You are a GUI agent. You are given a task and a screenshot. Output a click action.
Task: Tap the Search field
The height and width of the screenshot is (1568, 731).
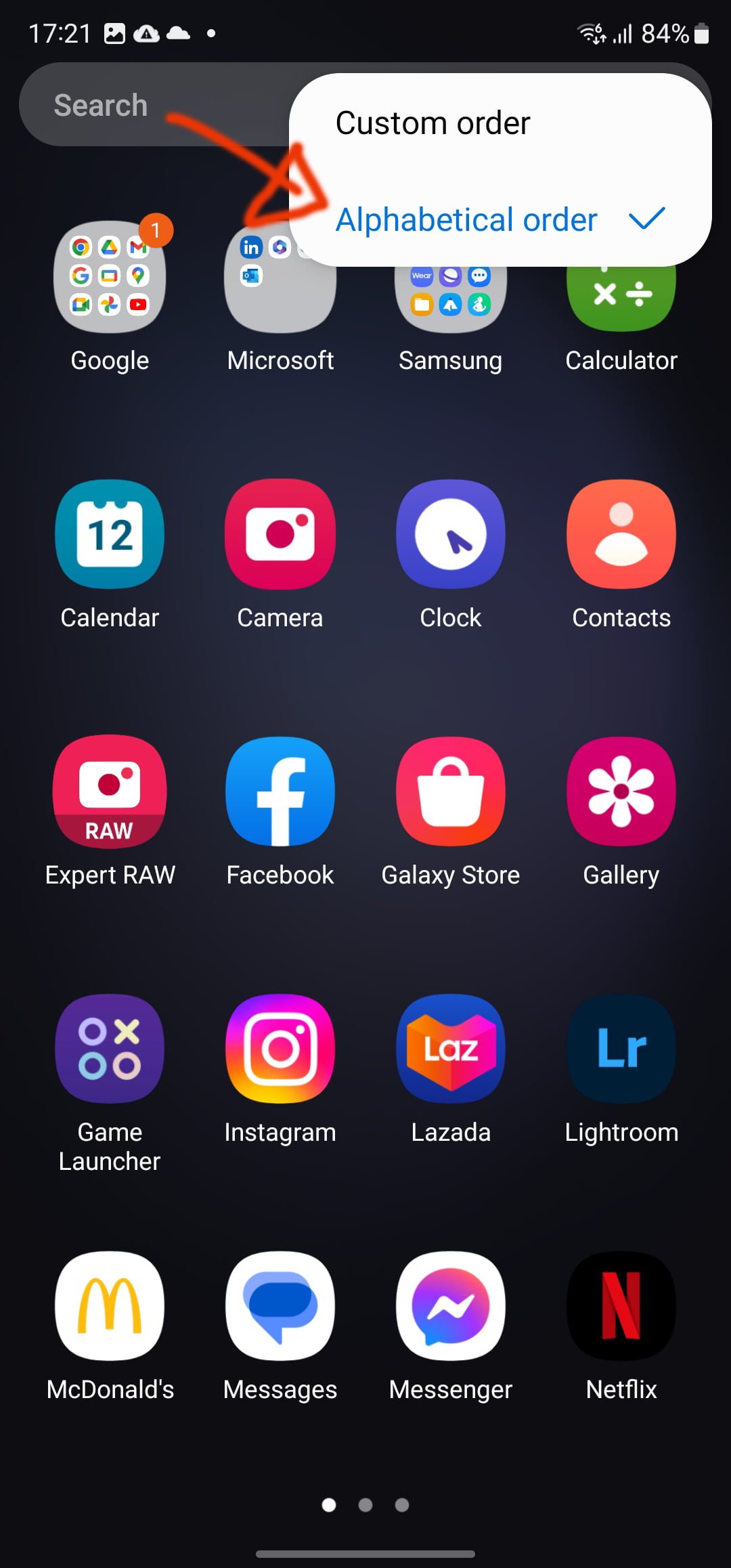point(135,106)
